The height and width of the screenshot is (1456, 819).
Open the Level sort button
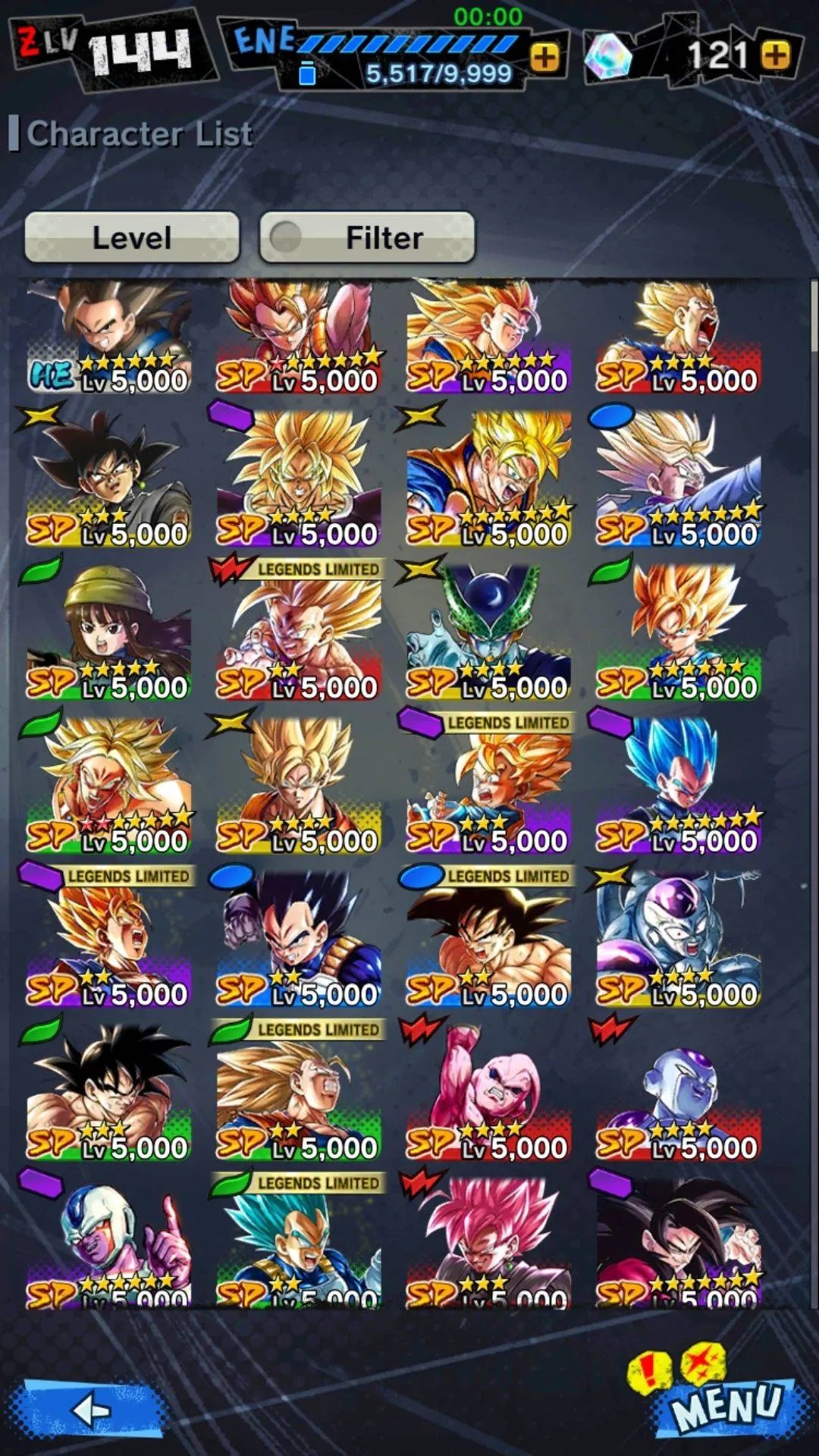(132, 237)
